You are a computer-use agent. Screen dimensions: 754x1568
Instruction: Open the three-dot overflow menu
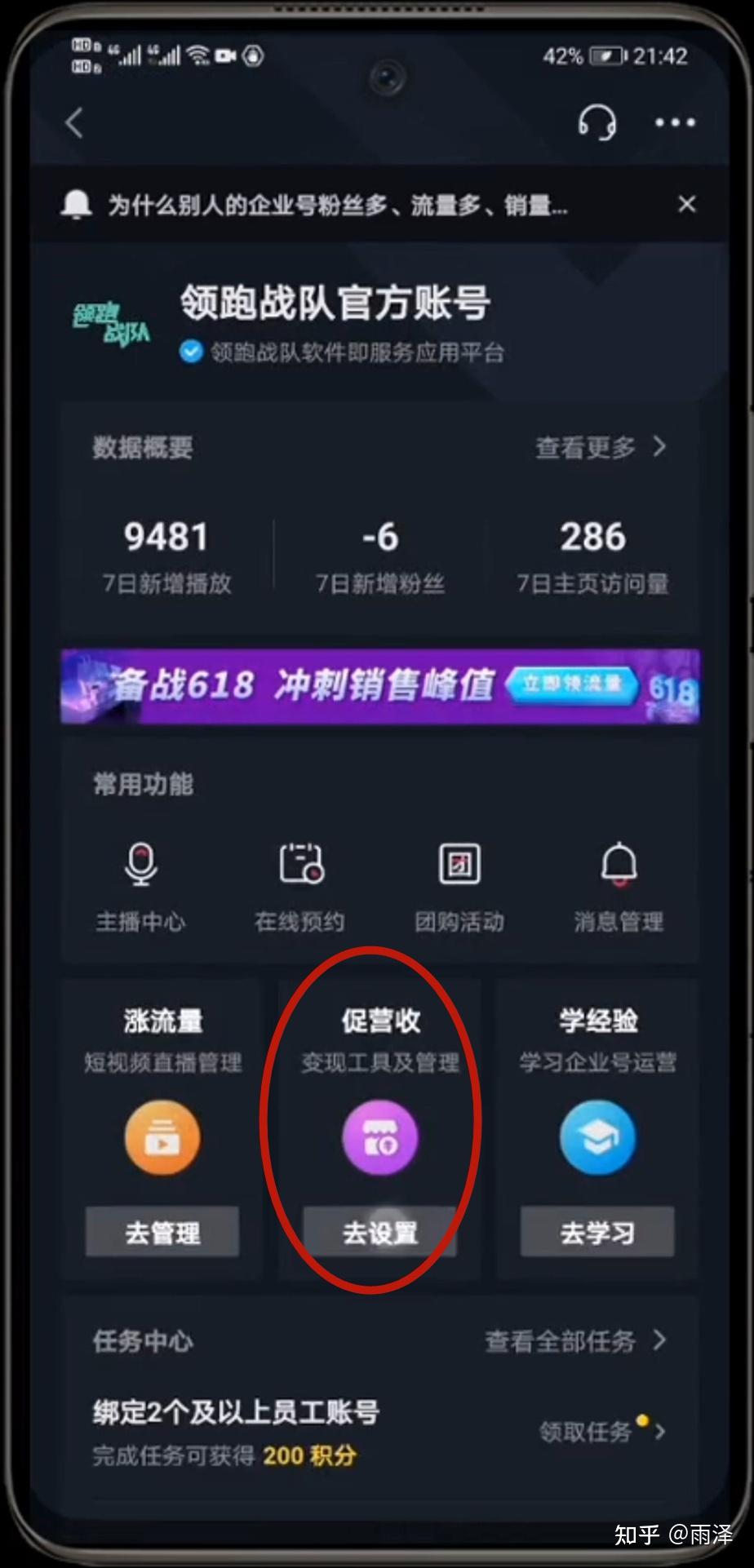(675, 123)
